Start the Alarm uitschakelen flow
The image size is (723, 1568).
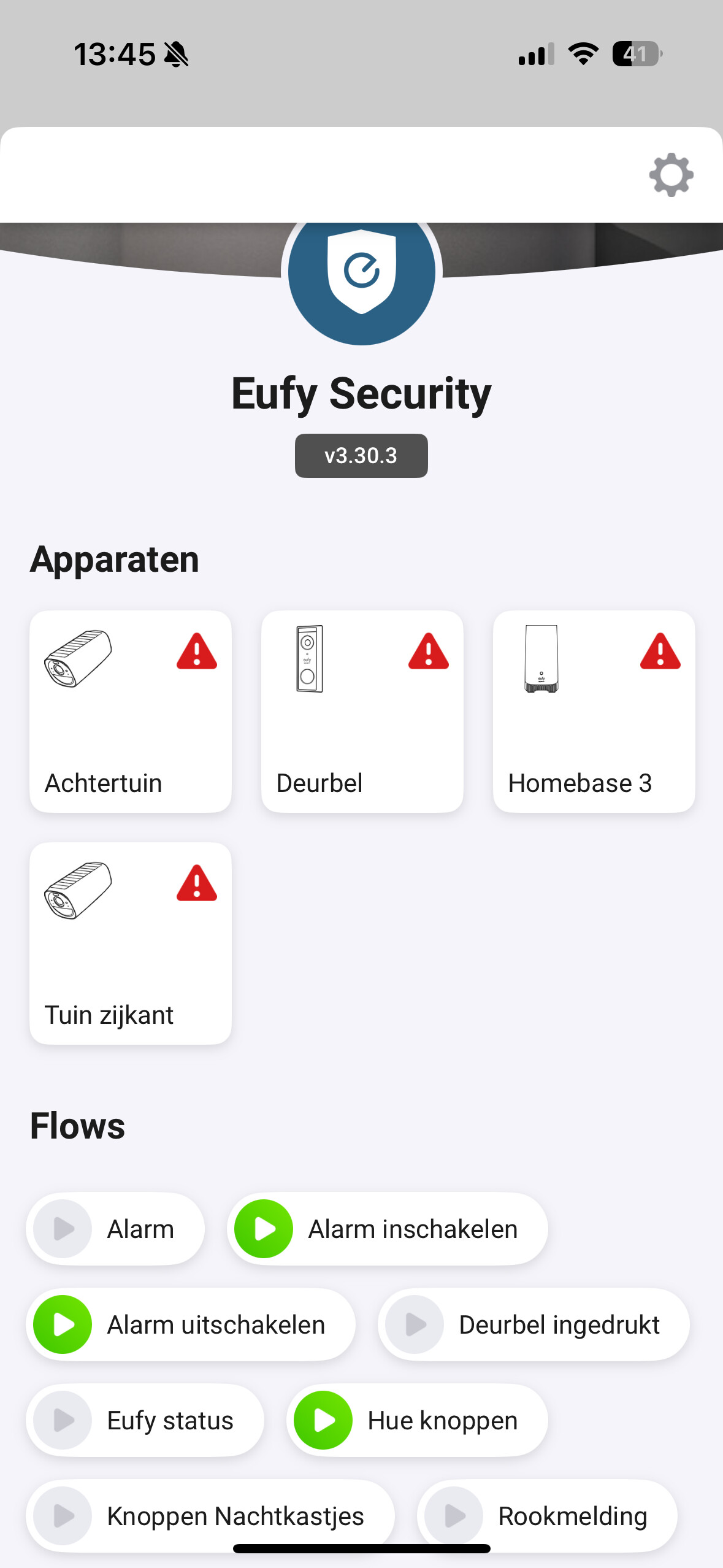63,1324
